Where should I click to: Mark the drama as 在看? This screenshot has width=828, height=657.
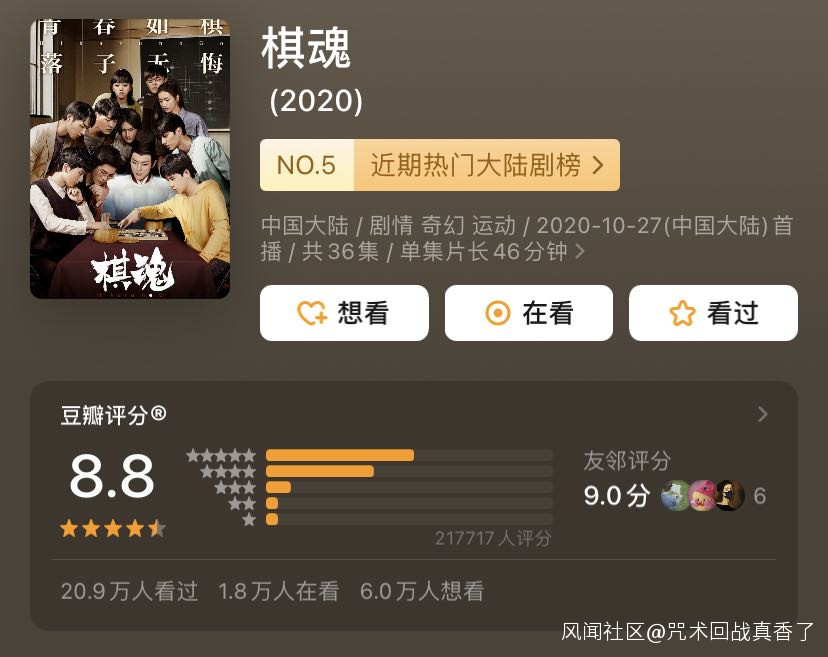point(528,313)
